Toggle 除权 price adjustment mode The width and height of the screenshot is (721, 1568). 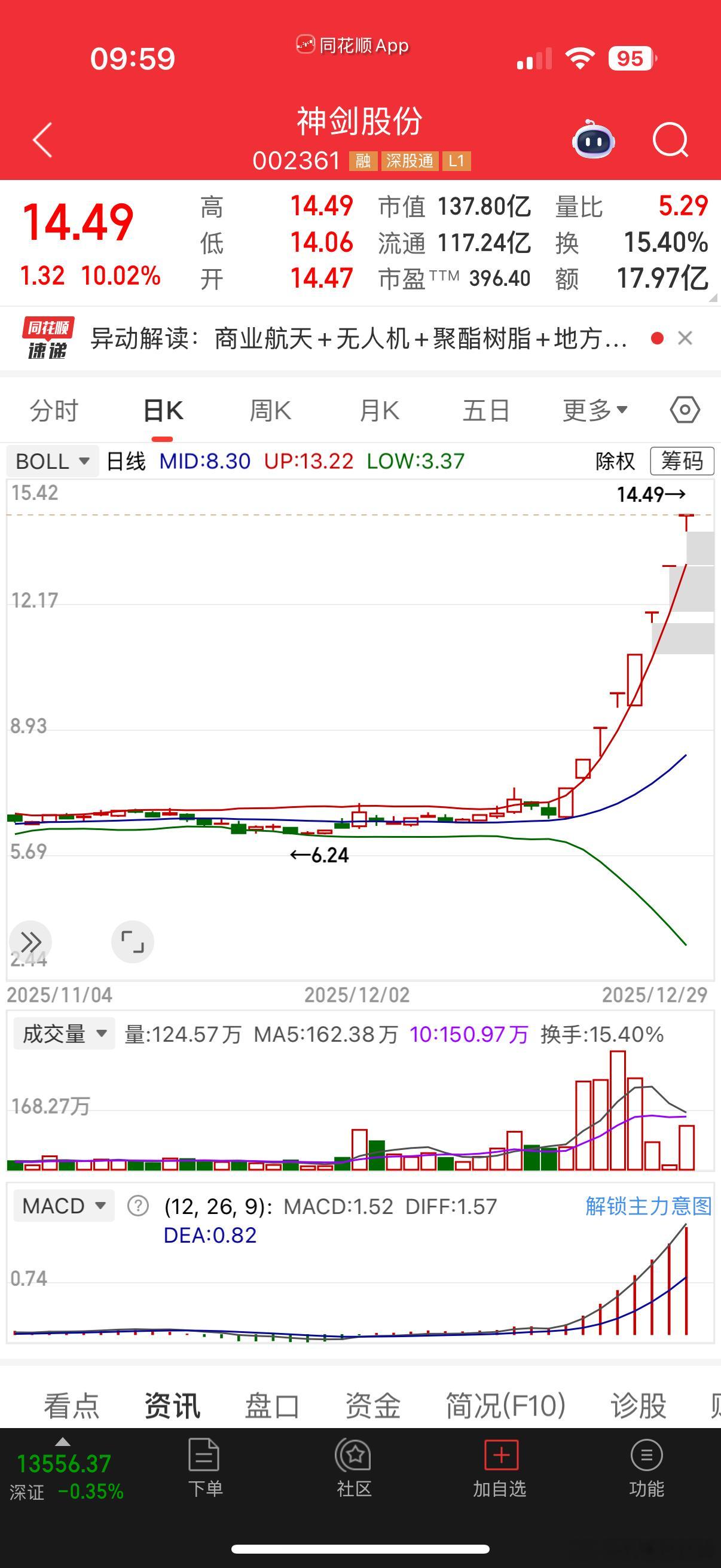[613, 462]
